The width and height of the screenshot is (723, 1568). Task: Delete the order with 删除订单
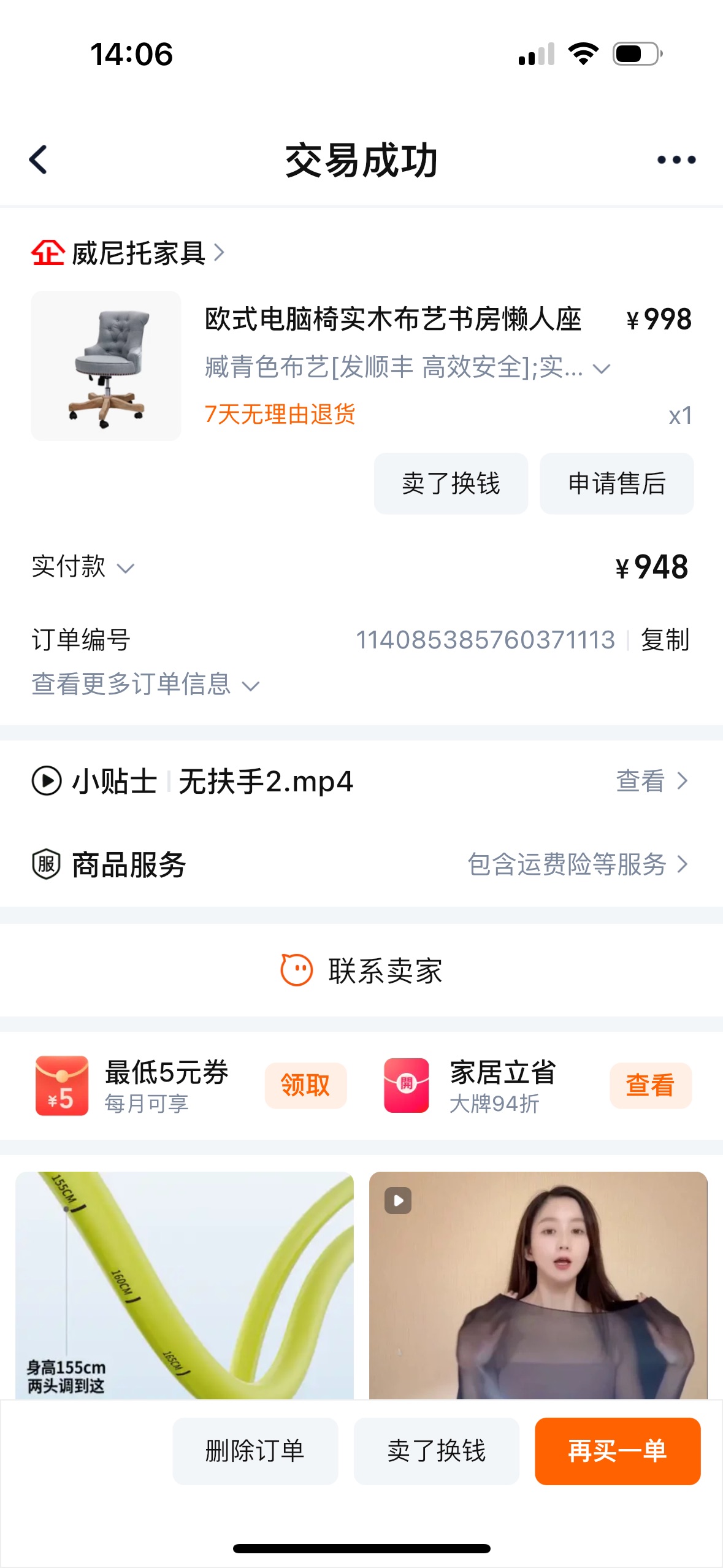coord(255,1451)
